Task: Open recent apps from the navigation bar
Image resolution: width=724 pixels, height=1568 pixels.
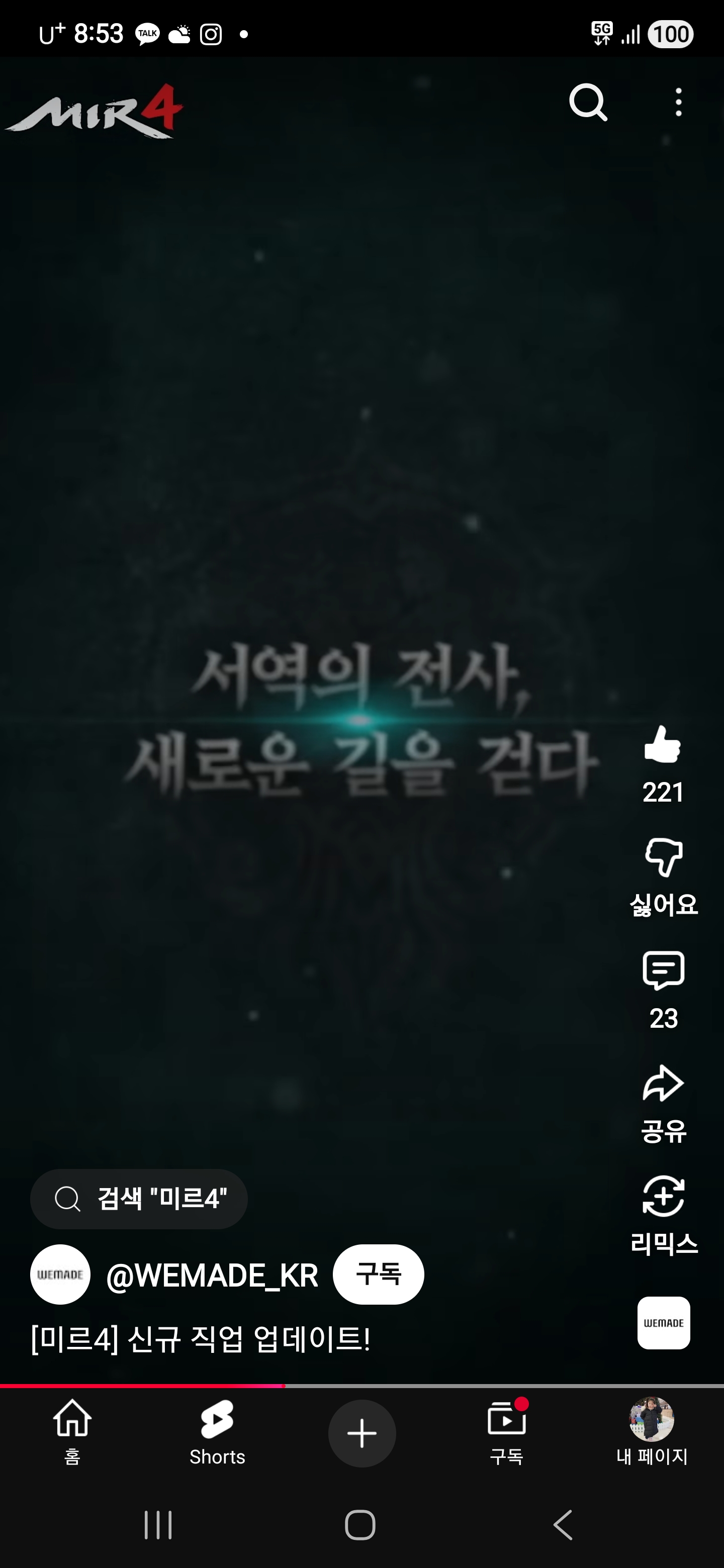Action: (x=158, y=1525)
